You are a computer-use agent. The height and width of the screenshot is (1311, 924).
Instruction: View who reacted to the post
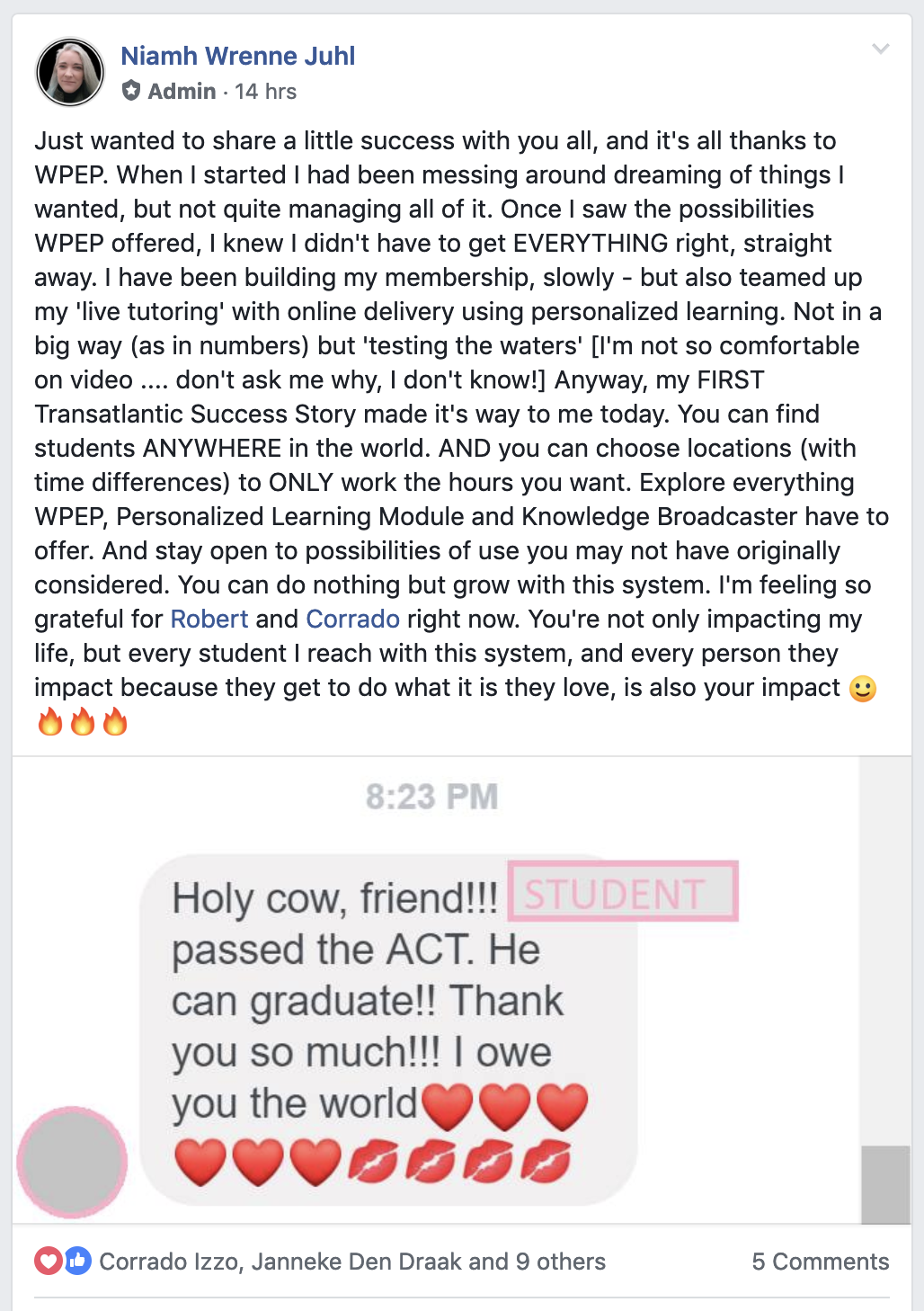[351, 1262]
